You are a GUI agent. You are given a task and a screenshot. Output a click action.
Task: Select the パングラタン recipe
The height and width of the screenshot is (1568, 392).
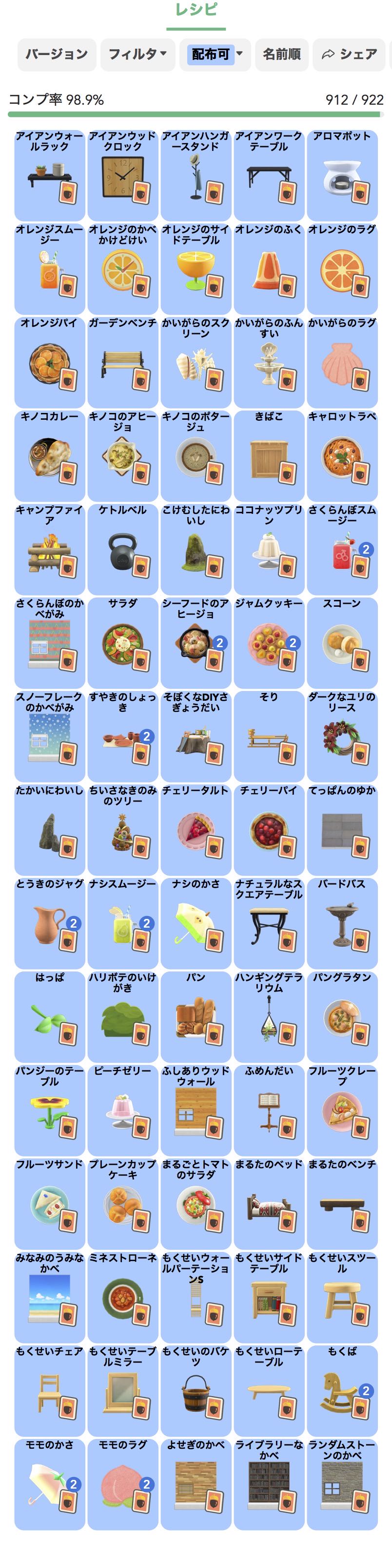pos(342,1017)
